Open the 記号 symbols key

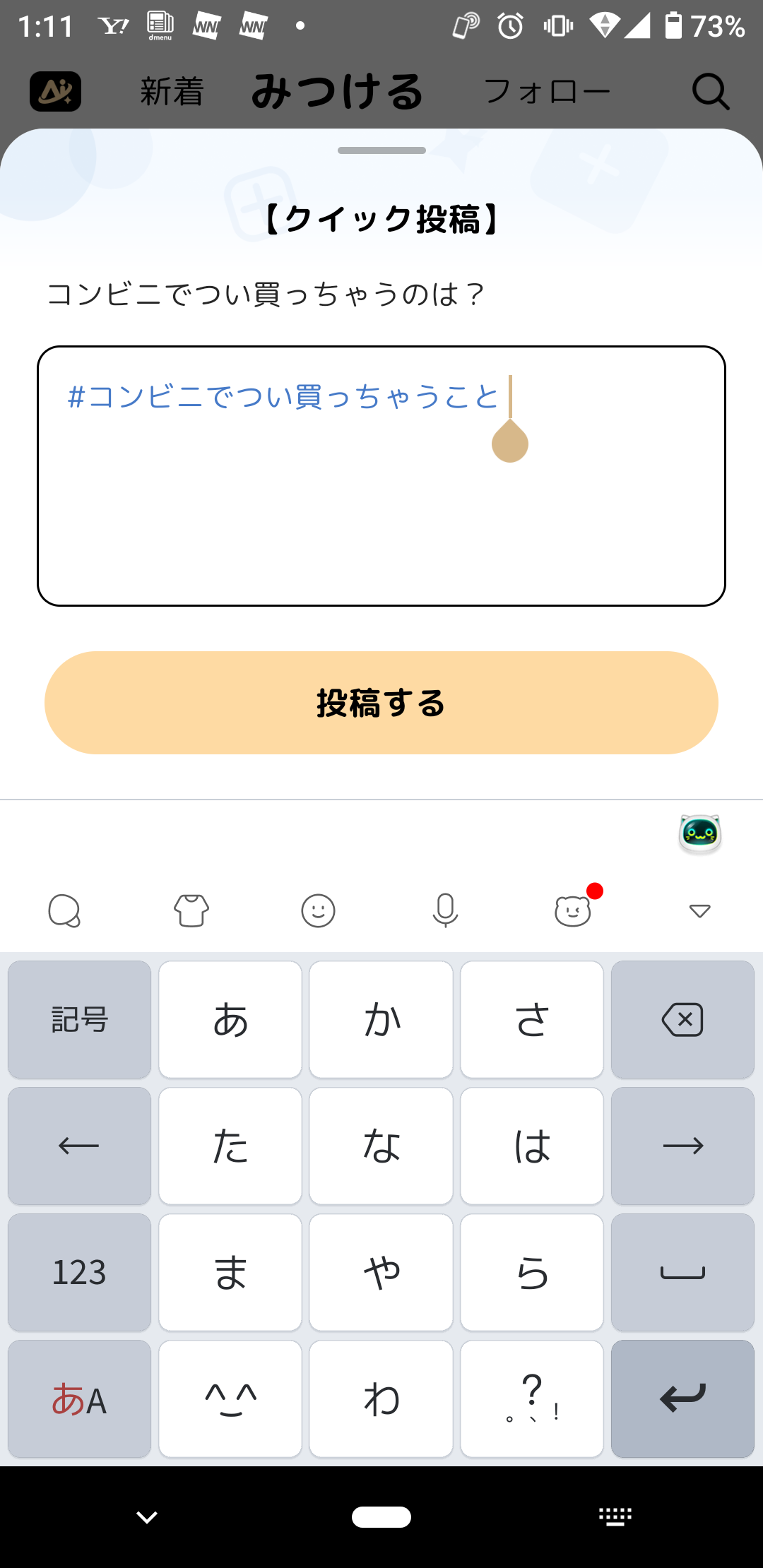click(79, 1020)
